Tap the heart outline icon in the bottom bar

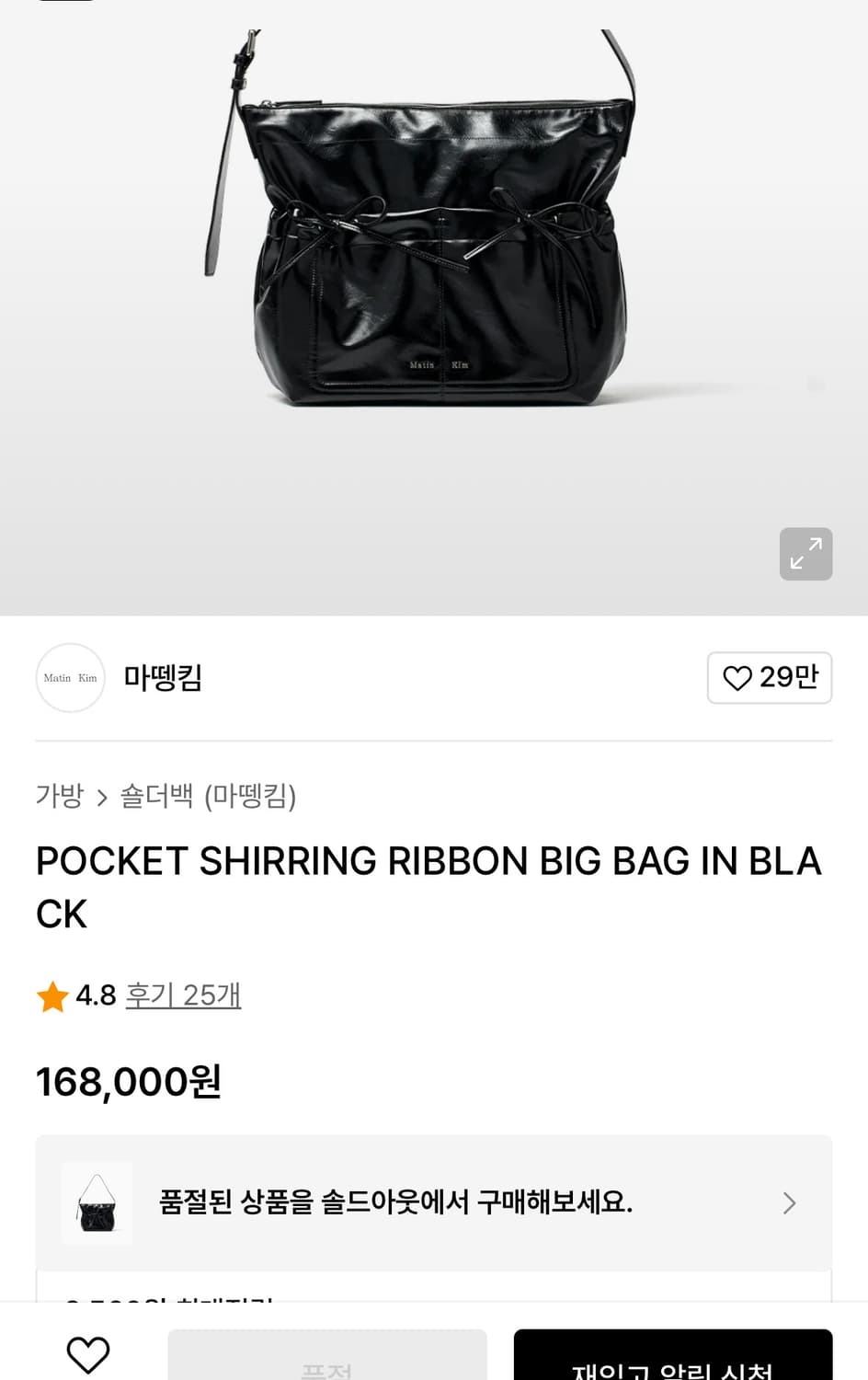tap(87, 1354)
